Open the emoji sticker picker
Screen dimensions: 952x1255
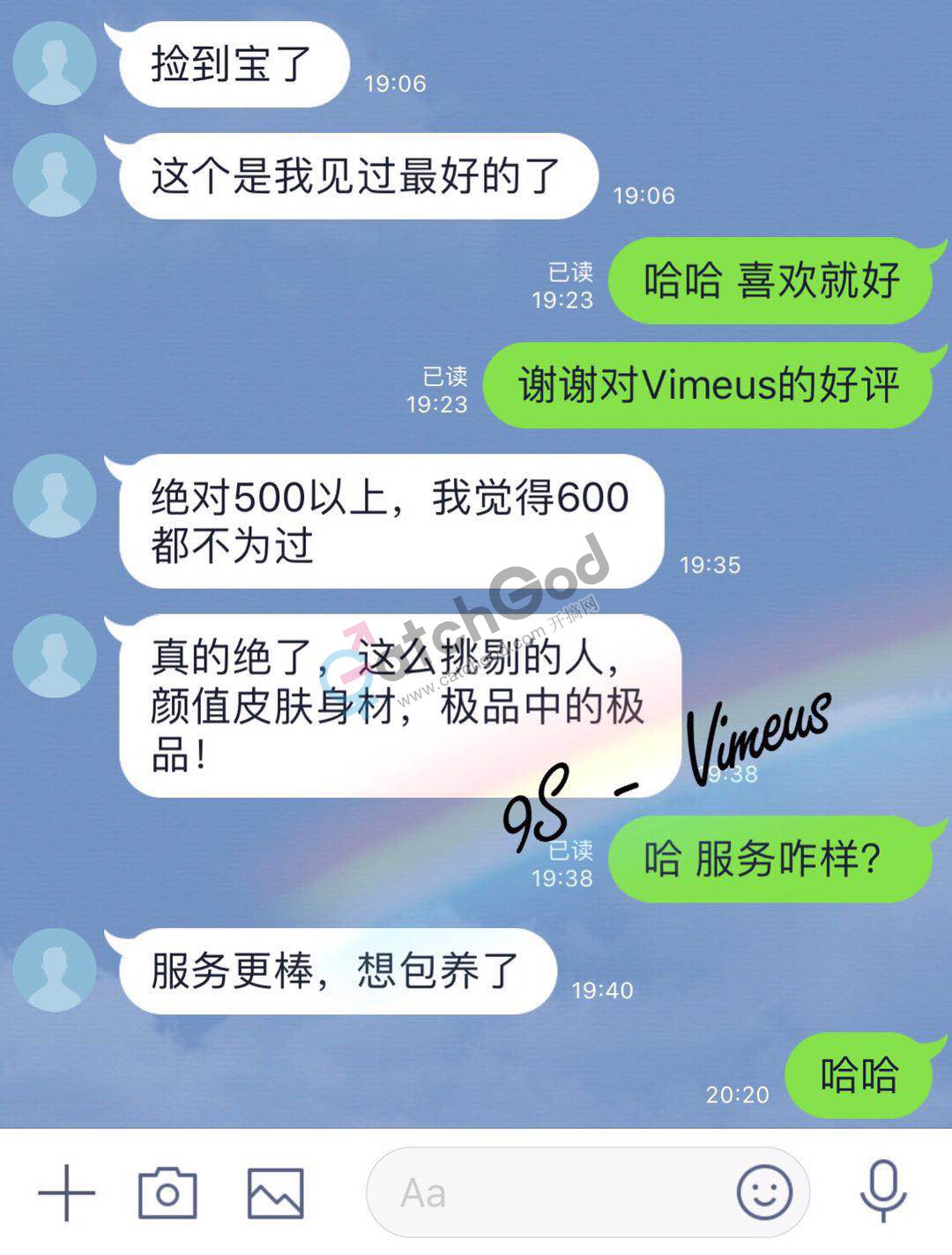763,1192
